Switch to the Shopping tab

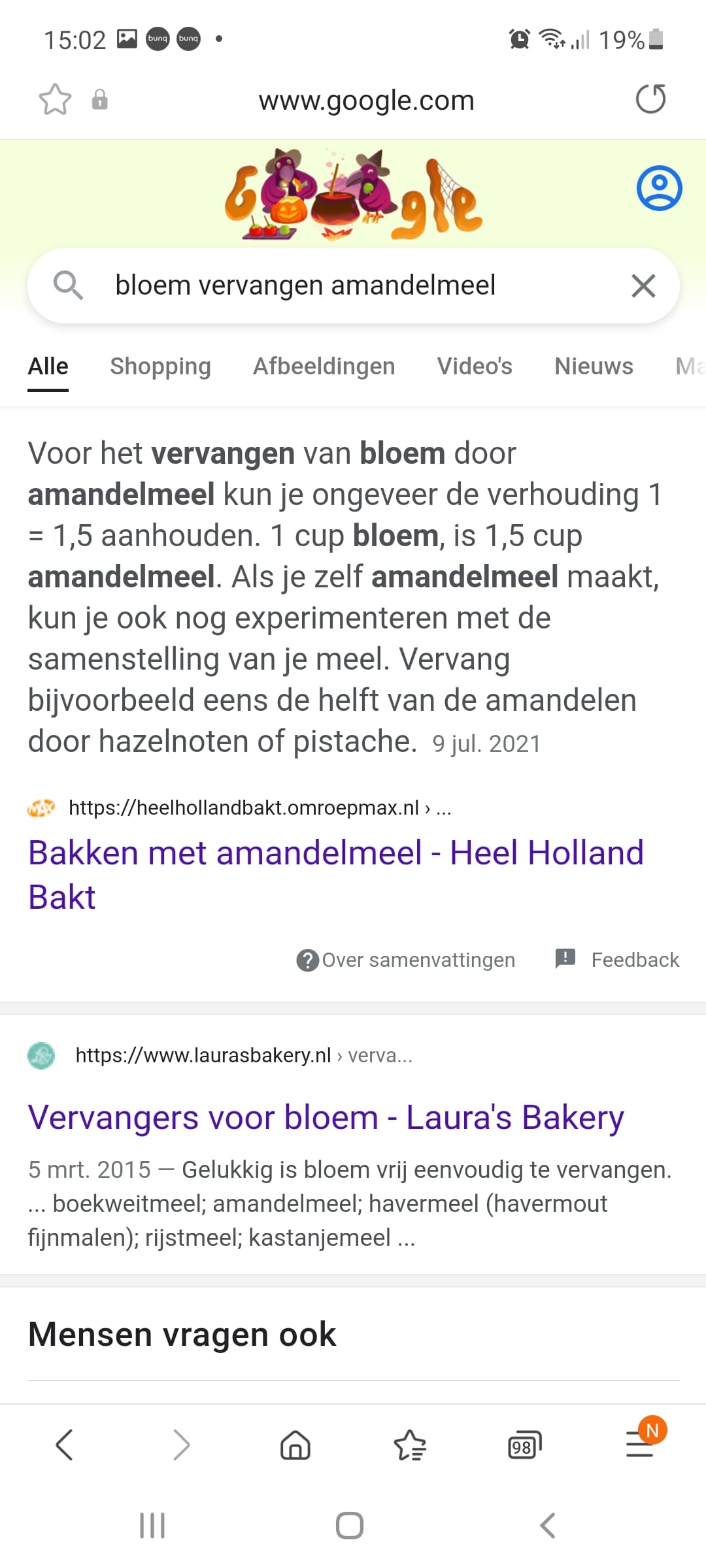click(x=160, y=367)
